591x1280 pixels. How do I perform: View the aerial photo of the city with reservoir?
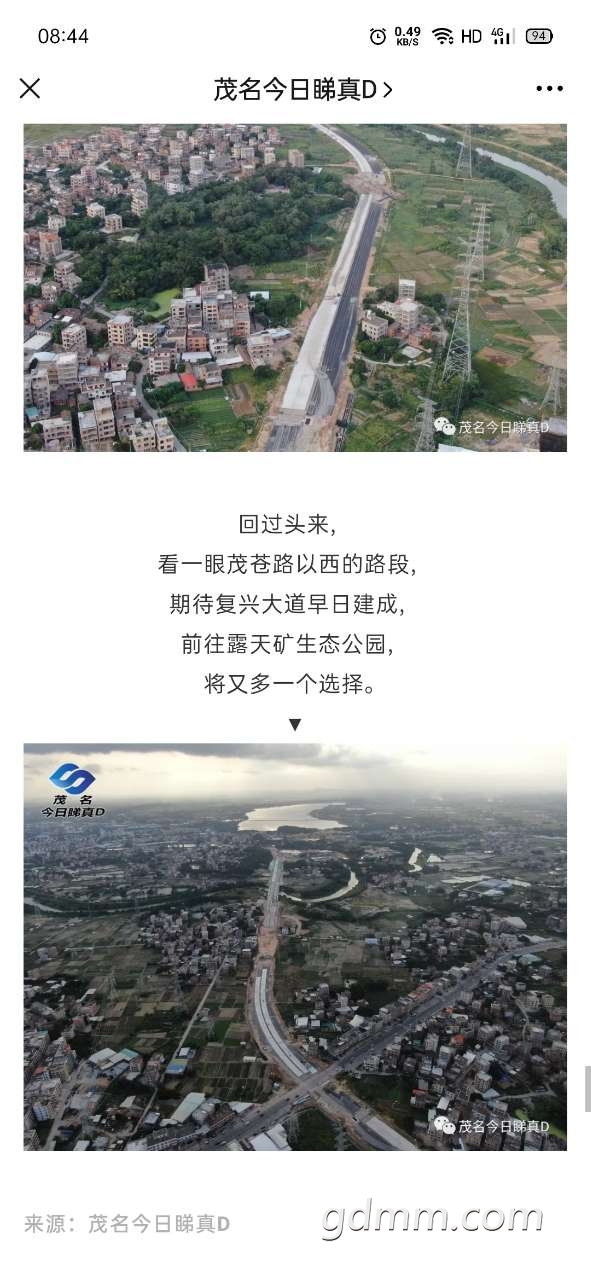(295, 946)
